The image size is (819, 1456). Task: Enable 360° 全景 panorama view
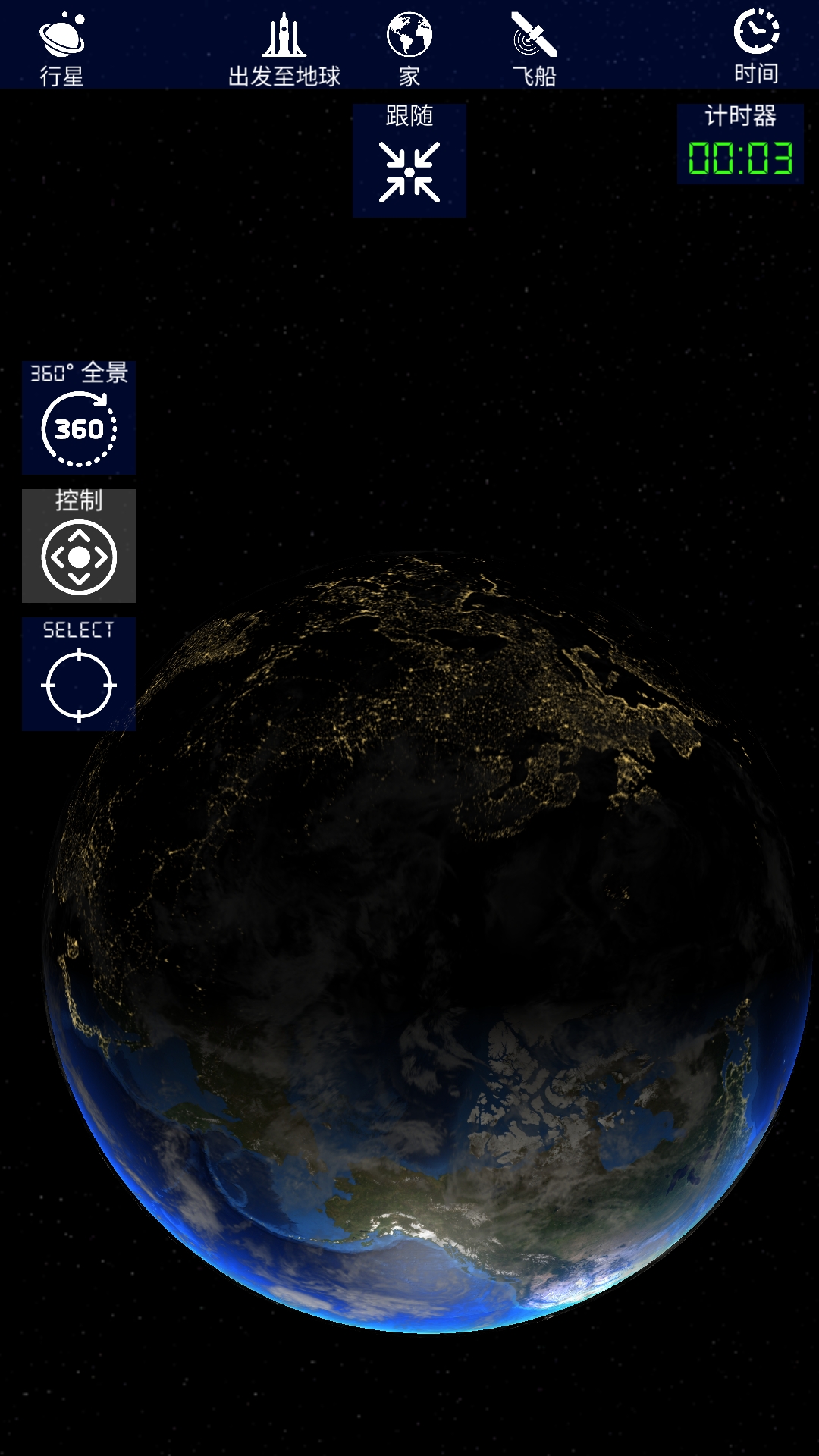point(79,418)
